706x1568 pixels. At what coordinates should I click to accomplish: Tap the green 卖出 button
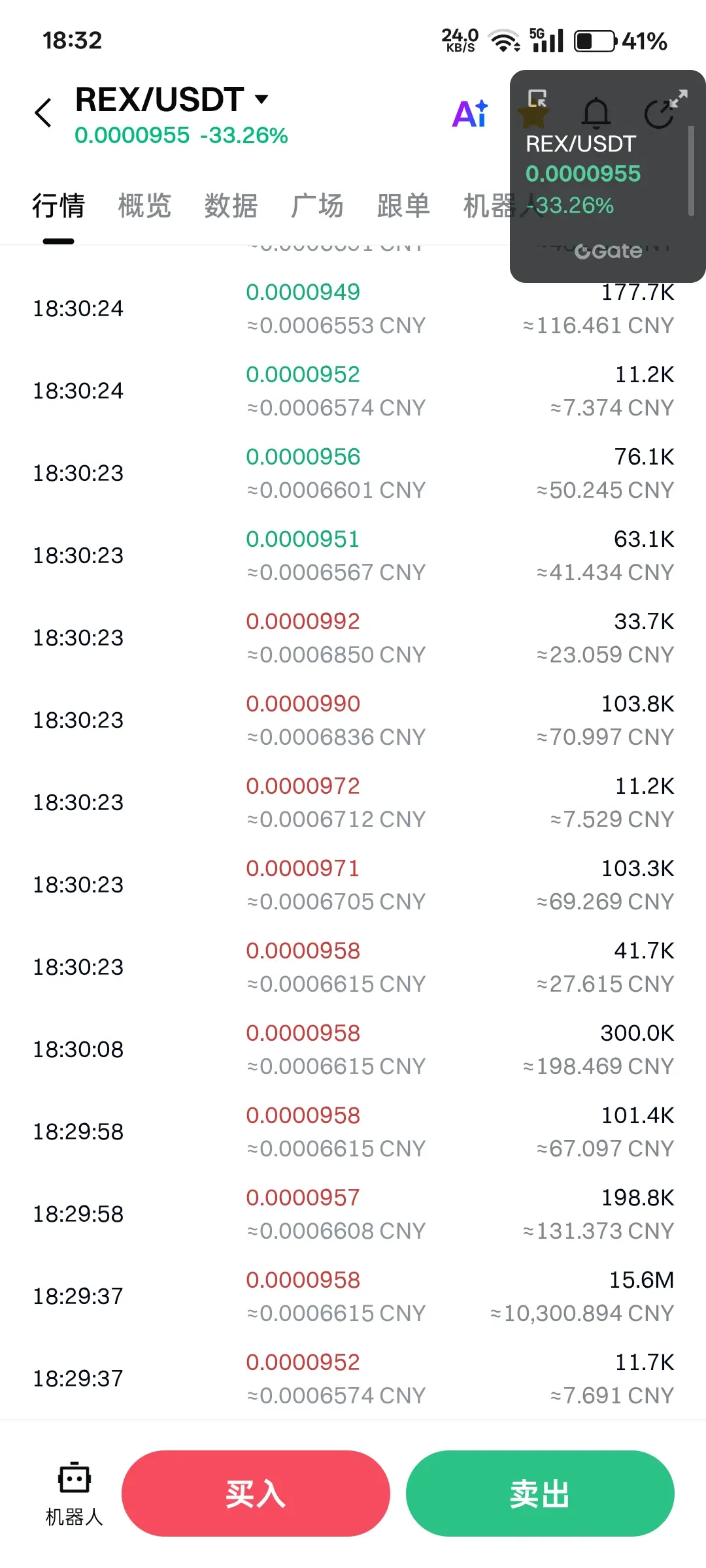pos(540,1494)
